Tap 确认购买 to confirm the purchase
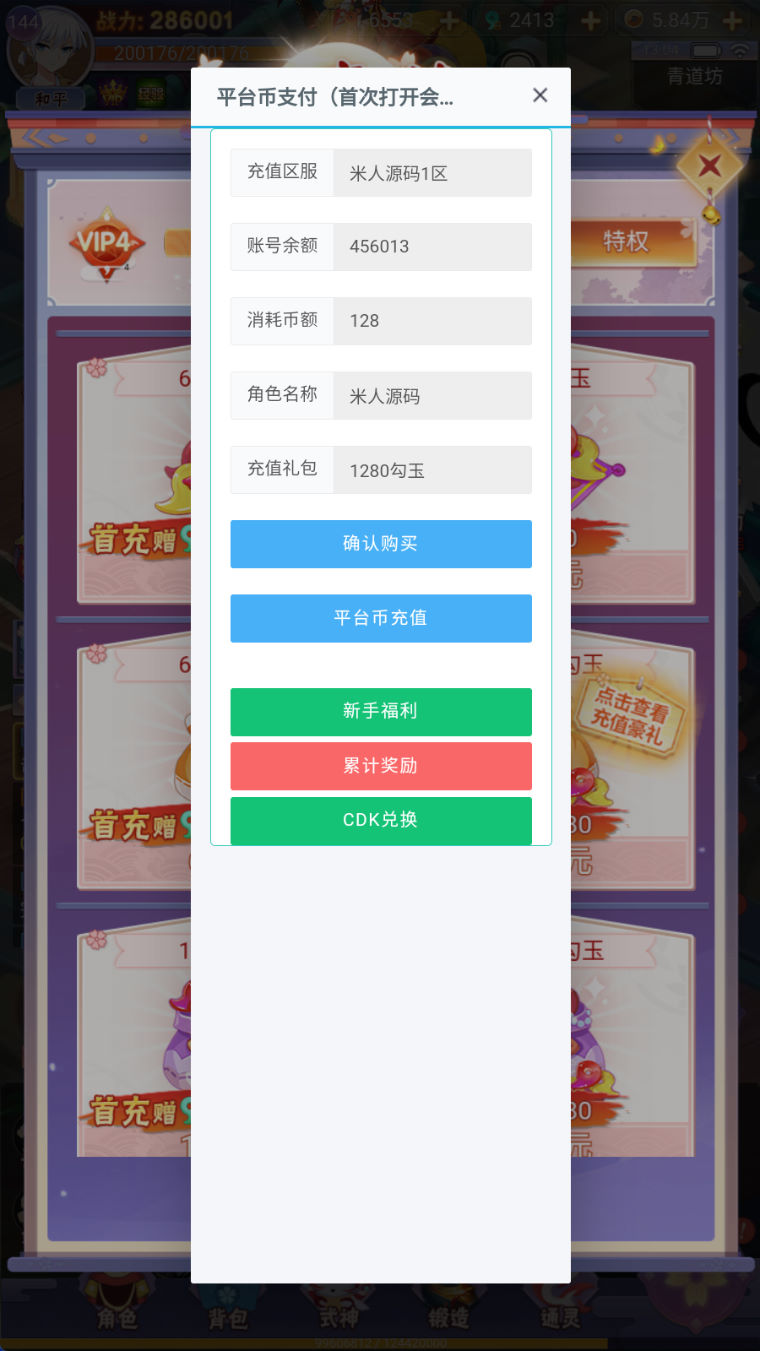 [380, 544]
